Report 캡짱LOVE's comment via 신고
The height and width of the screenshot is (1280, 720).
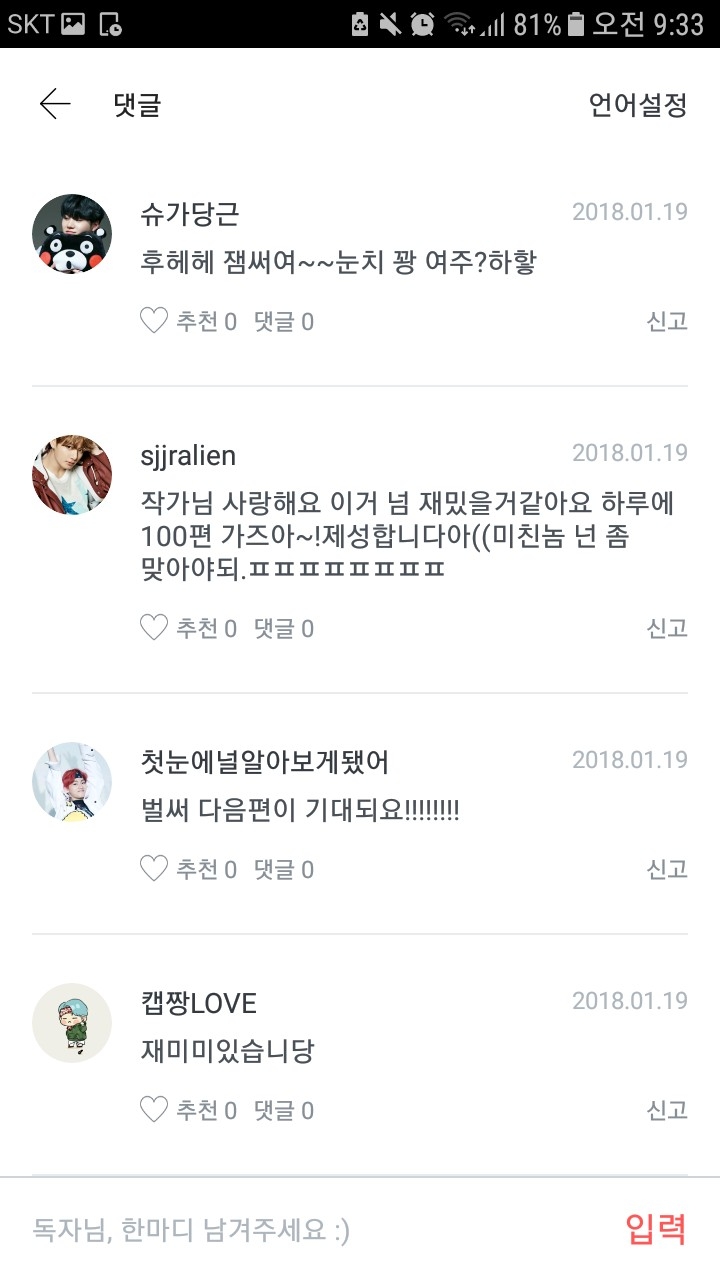(x=666, y=1110)
